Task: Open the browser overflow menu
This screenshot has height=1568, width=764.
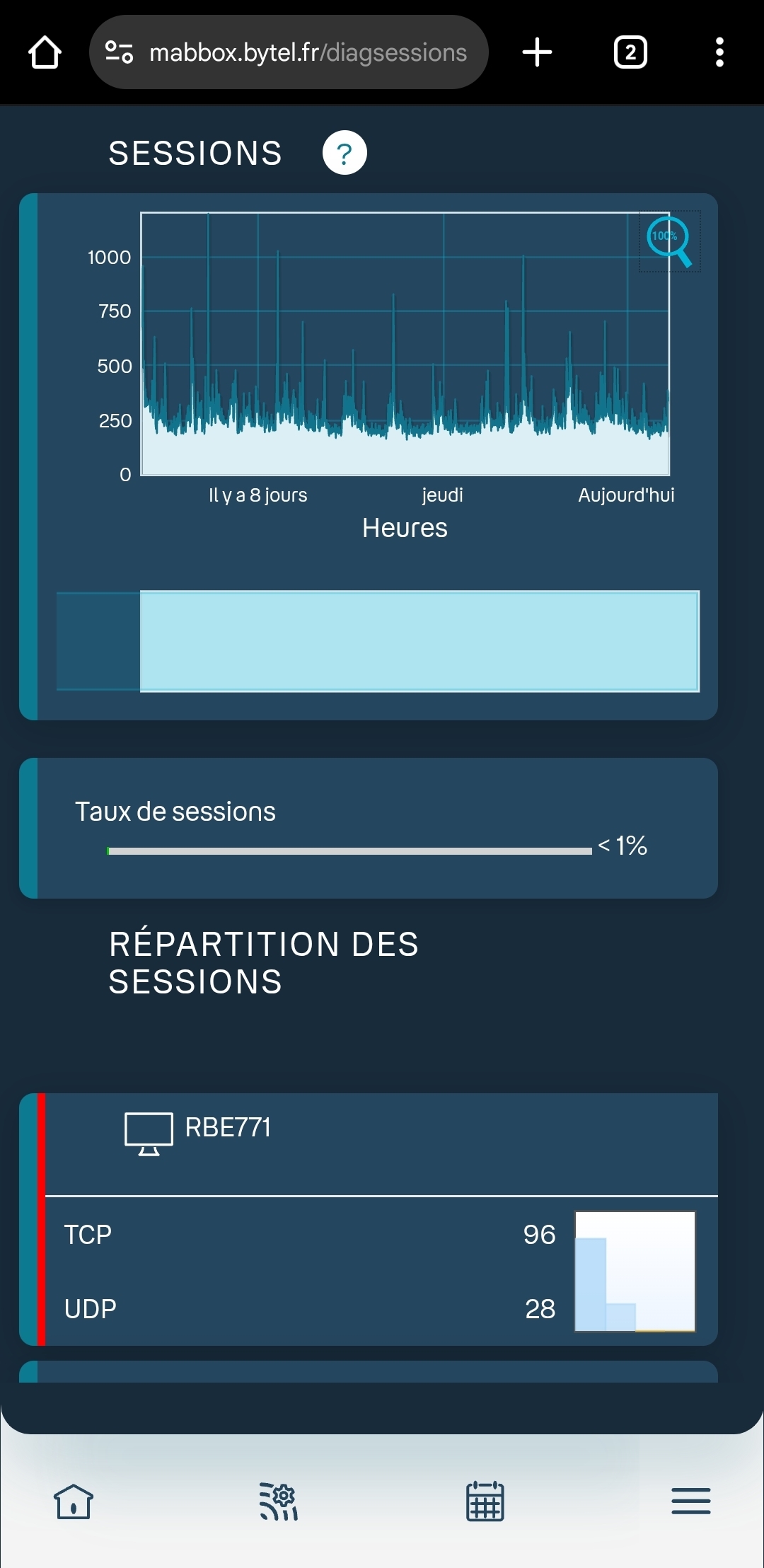Action: click(x=719, y=52)
